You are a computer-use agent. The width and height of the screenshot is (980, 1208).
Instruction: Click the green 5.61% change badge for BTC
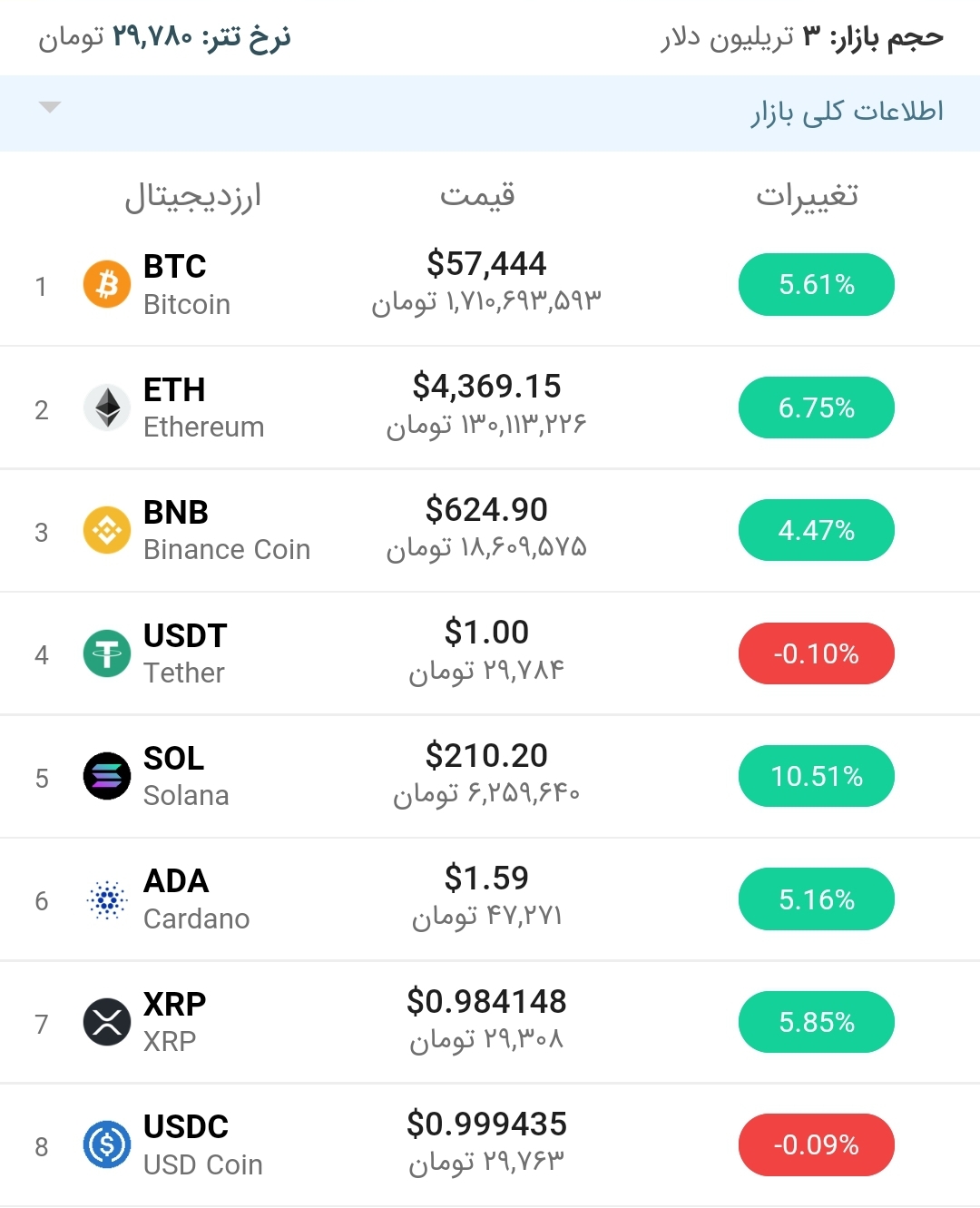(x=816, y=284)
